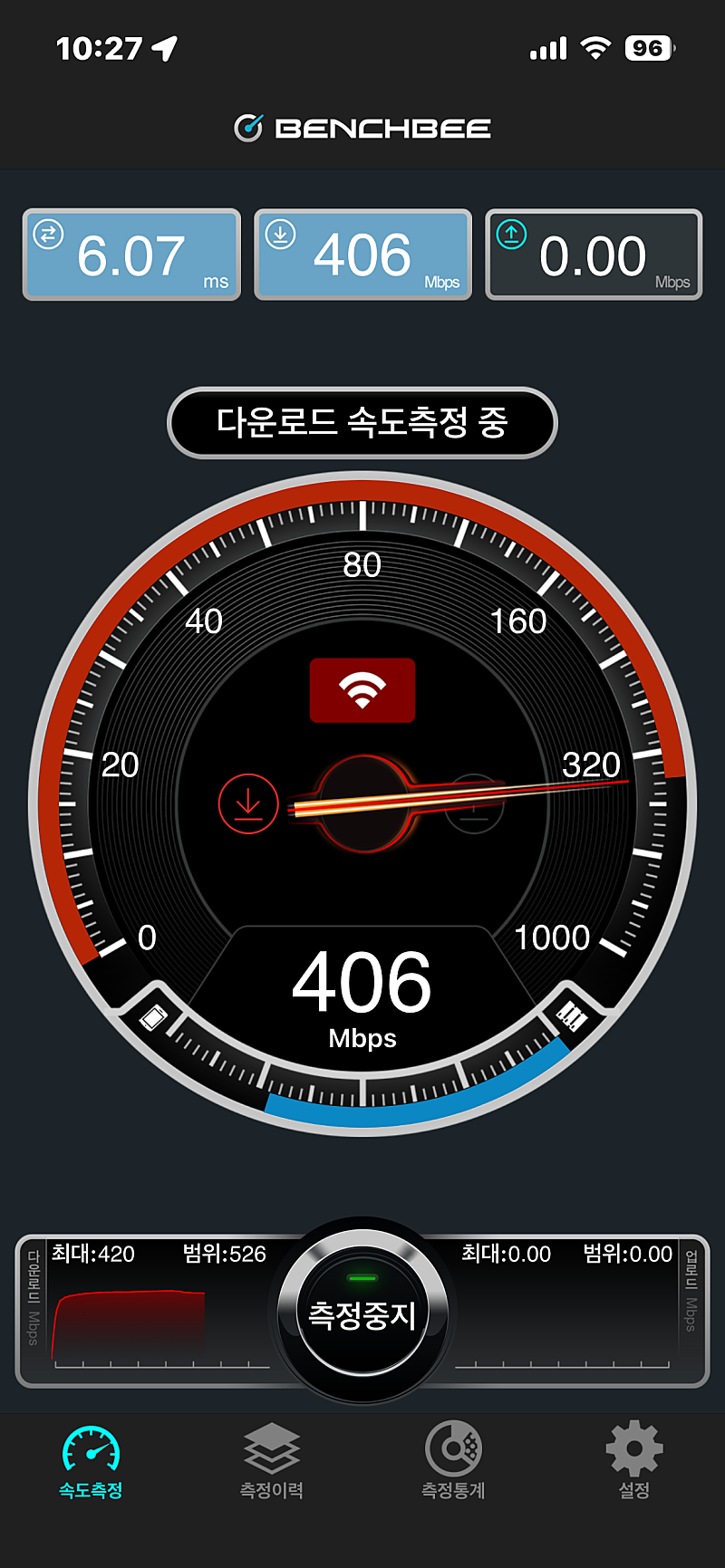Open the 측정통계 statistics tab

[453, 1460]
